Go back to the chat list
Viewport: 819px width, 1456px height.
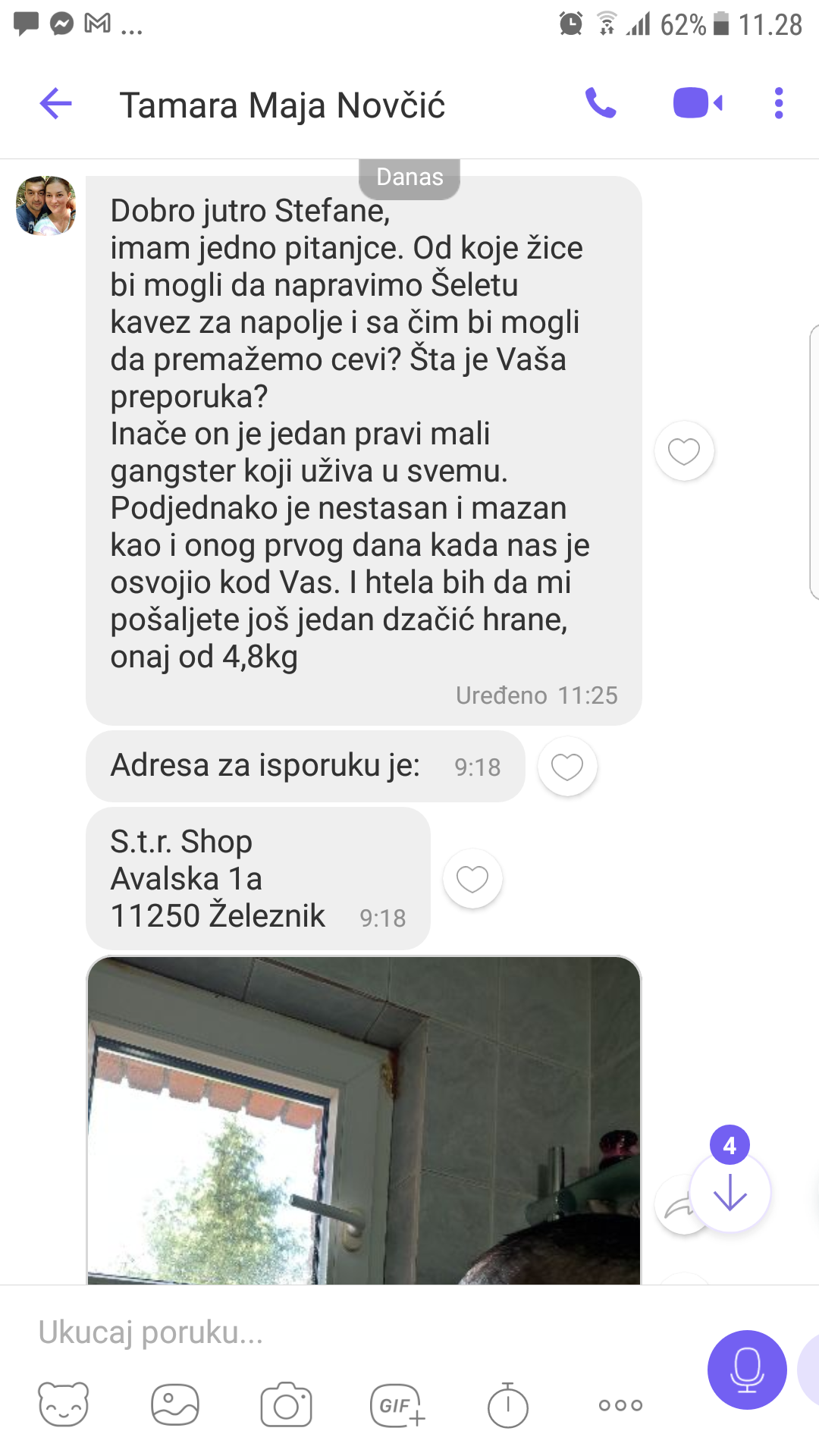[55, 103]
